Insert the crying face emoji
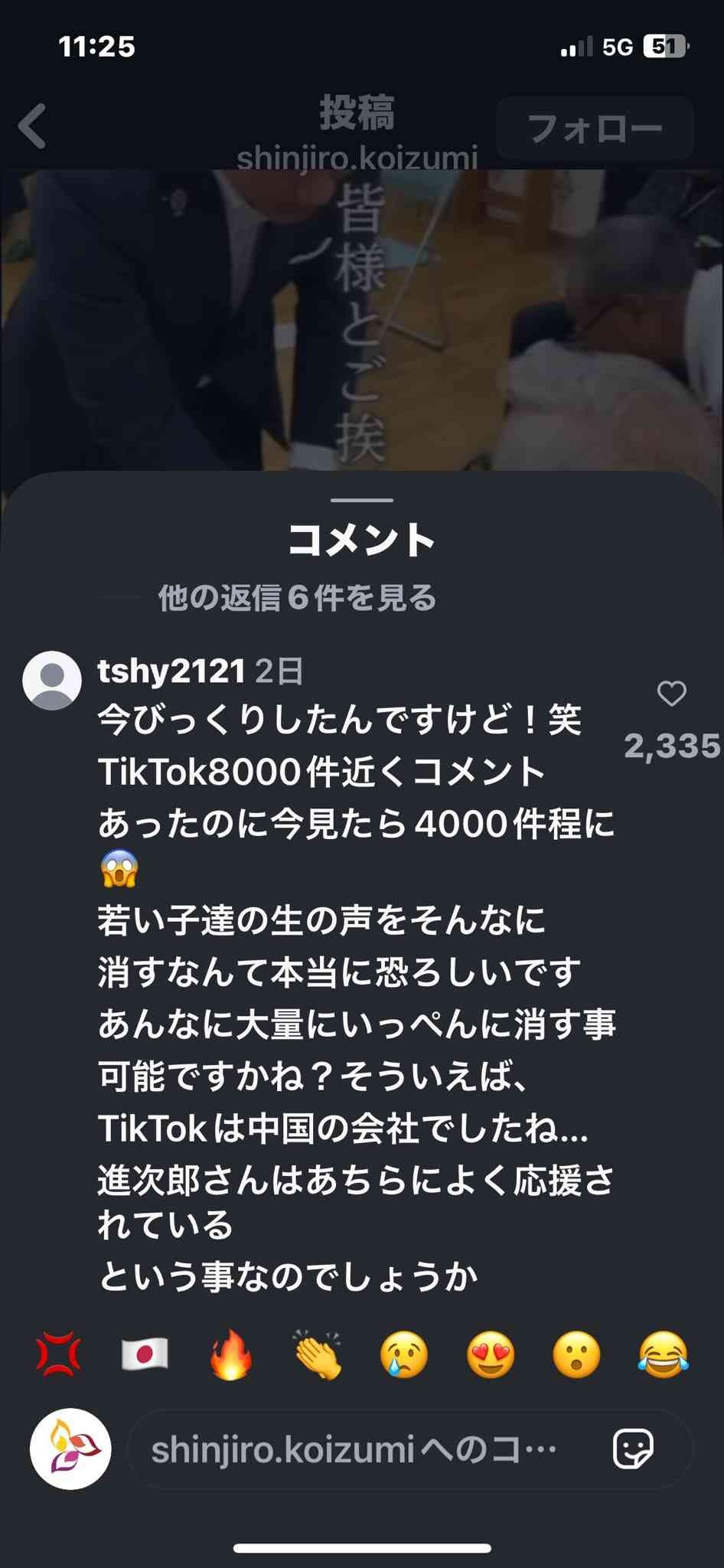The width and height of the screenshot is (724, 1568). pos(404,1354)
